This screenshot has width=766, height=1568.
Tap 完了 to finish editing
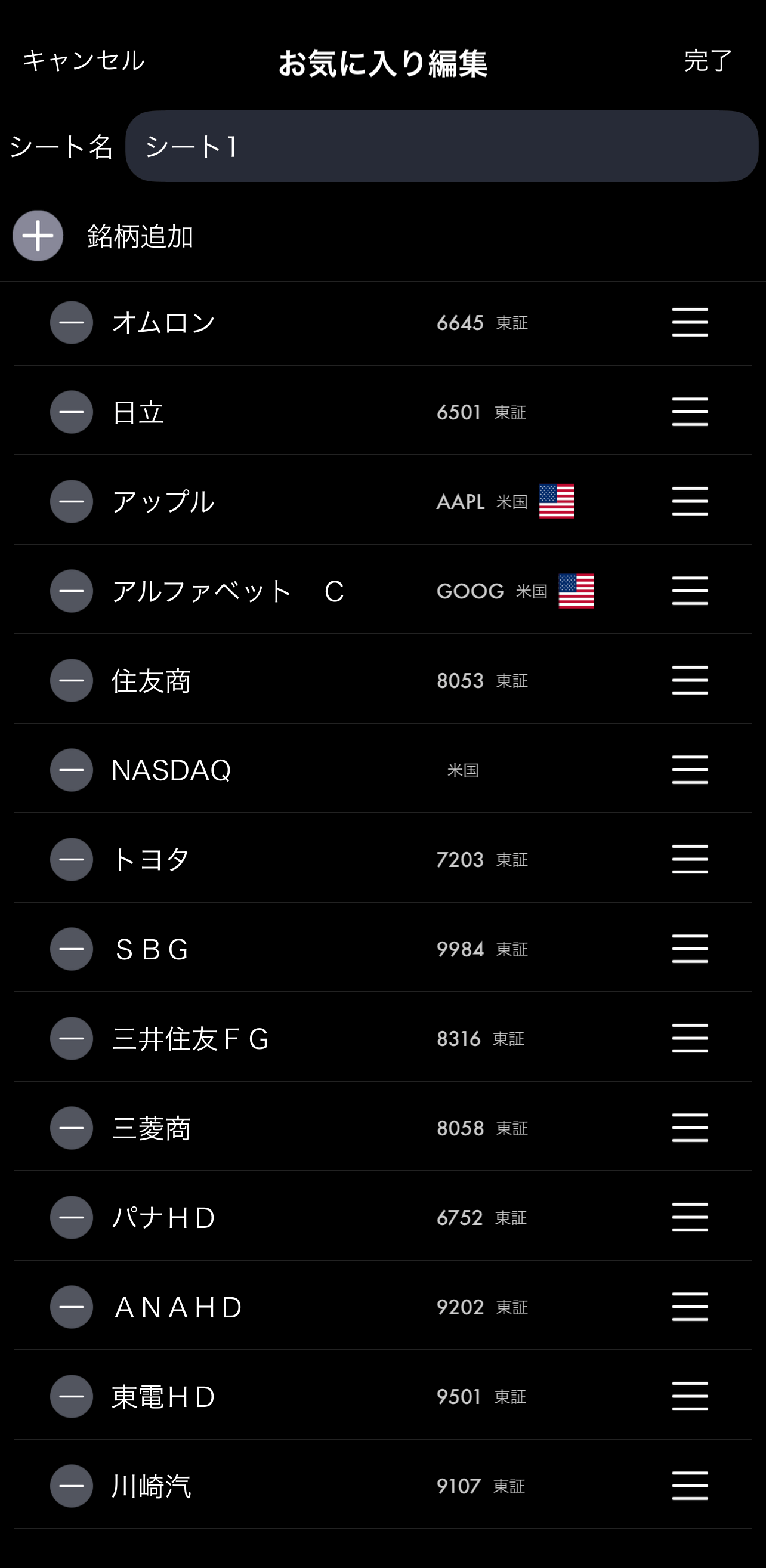(x=708, y=61)
